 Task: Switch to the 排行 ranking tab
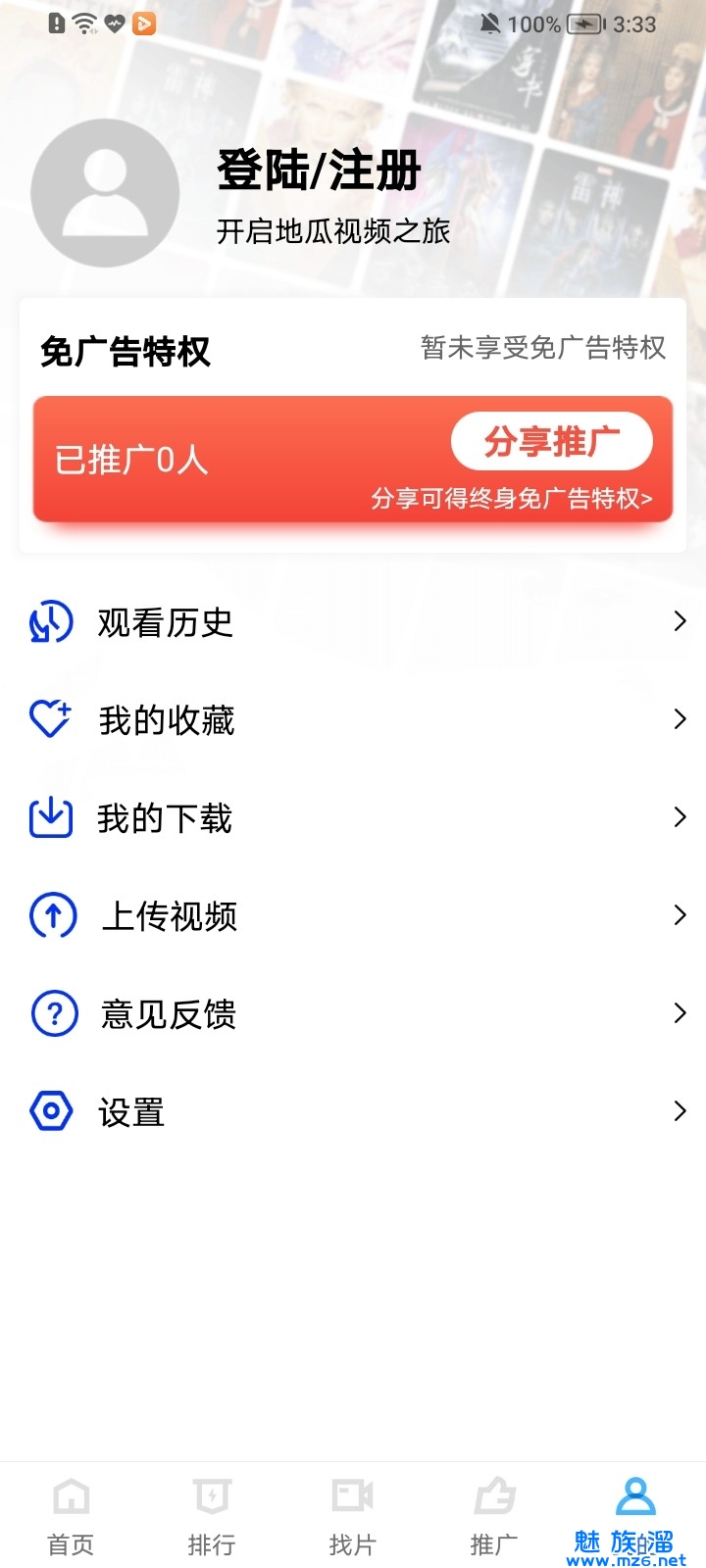pos(212,1516)
